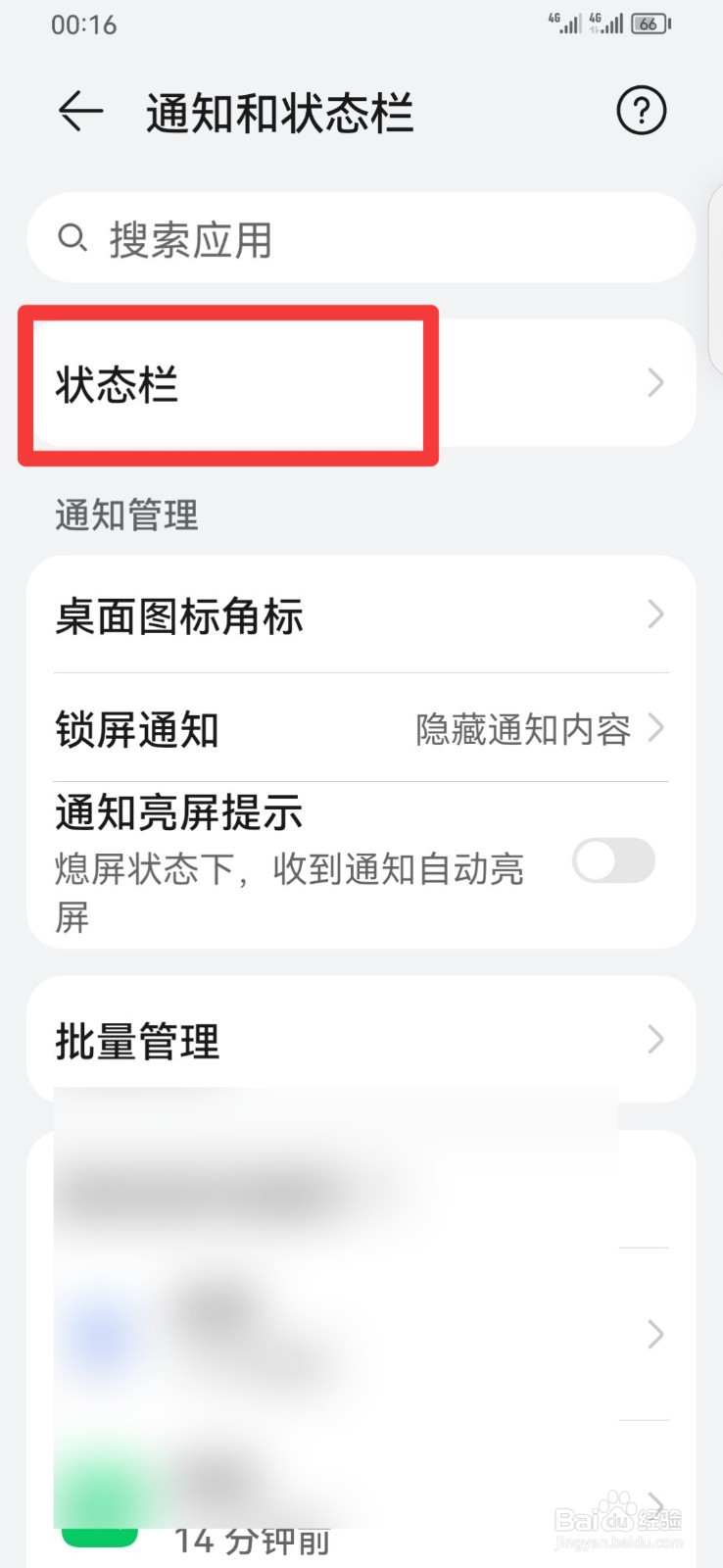Open 桌面图标角标 via its chevron
The width and height of the screenshot is (723, 1568).
pos(655,614)
